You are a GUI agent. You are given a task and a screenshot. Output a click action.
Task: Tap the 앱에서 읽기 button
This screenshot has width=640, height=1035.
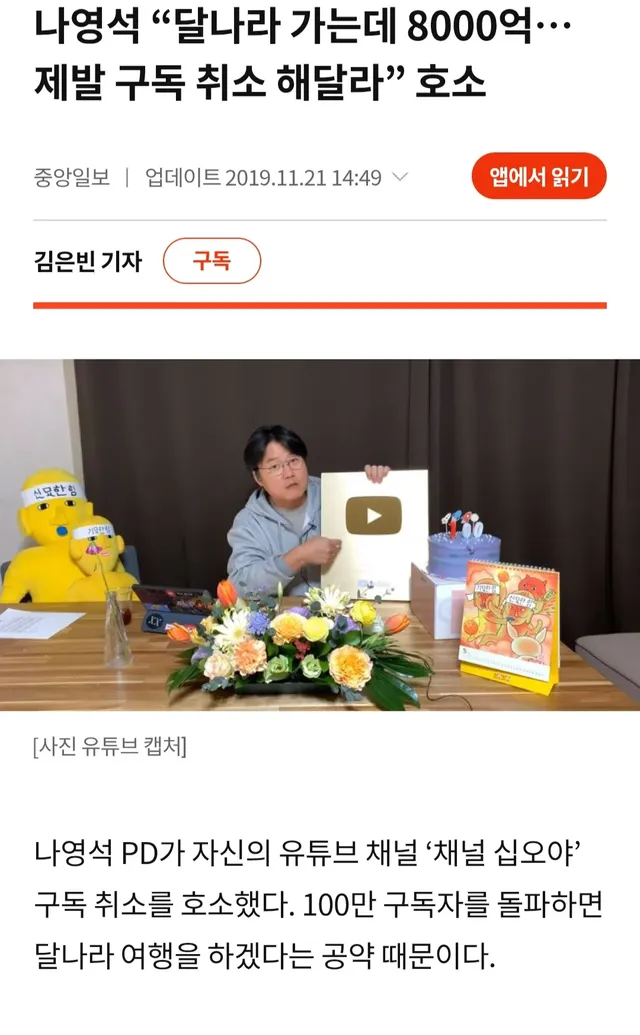tap(539, 177)
